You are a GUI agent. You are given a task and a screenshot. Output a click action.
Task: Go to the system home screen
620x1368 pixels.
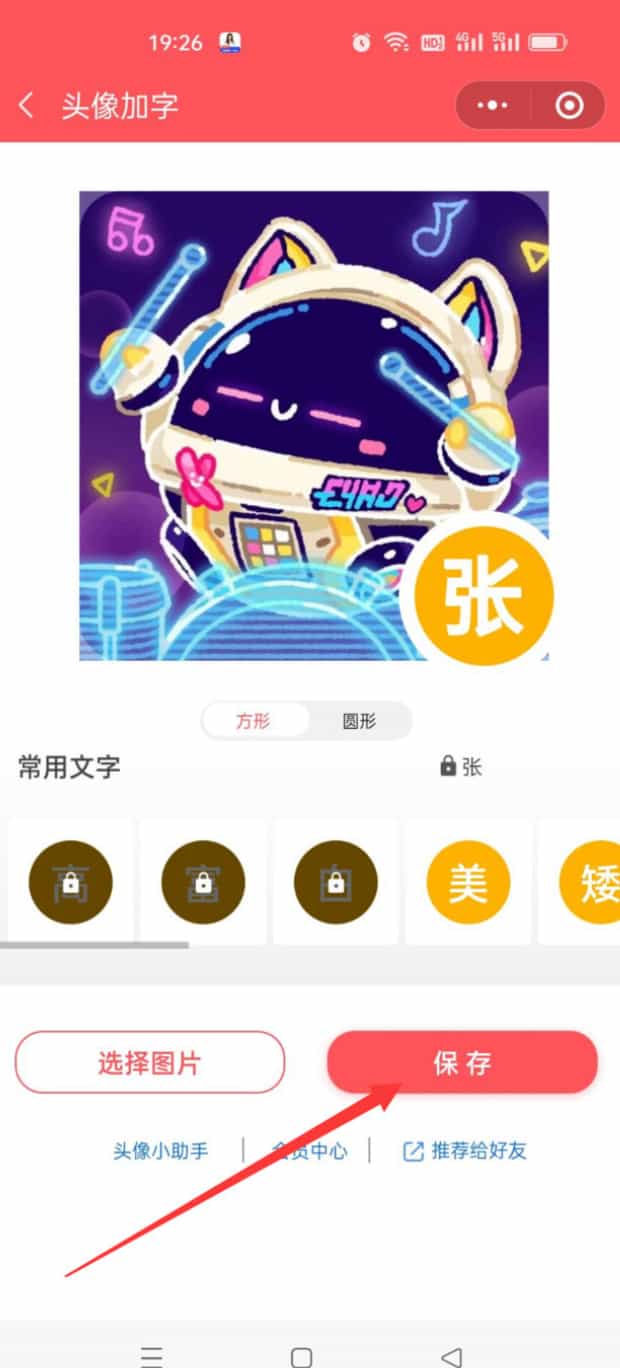(x=301, y=1356)
